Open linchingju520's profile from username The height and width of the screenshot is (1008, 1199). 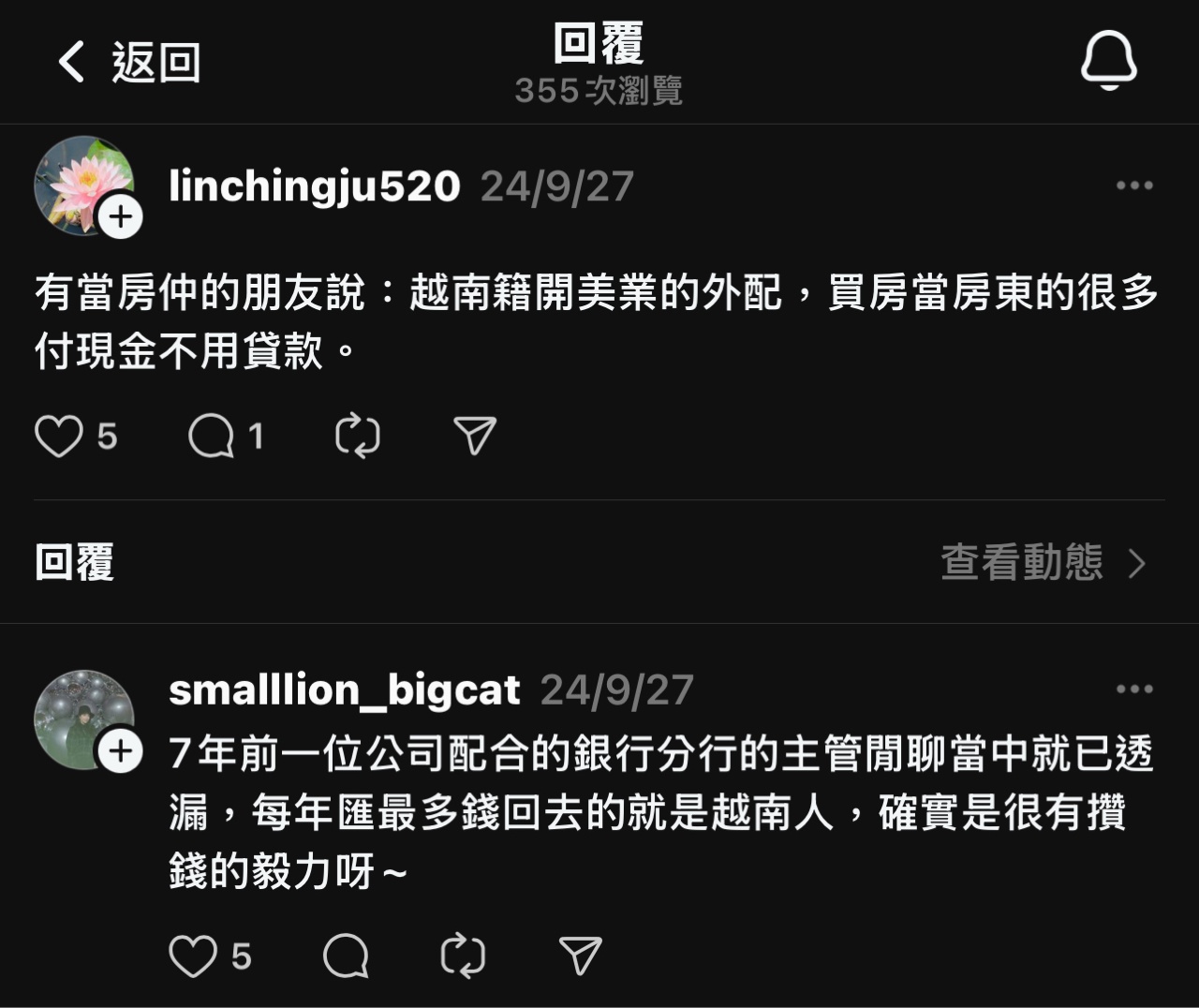coord(314,186)
